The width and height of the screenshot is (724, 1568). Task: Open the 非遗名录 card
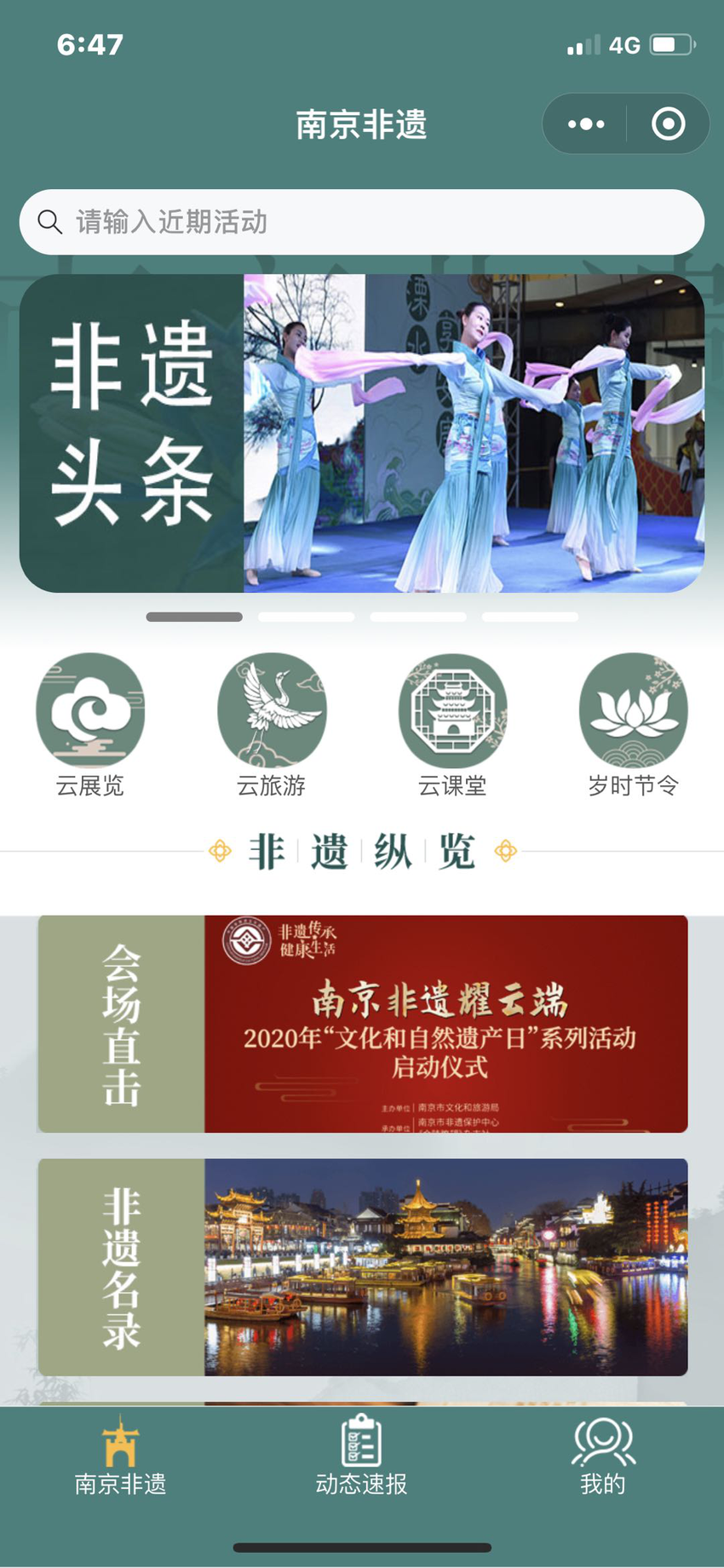coord(362,1266)
